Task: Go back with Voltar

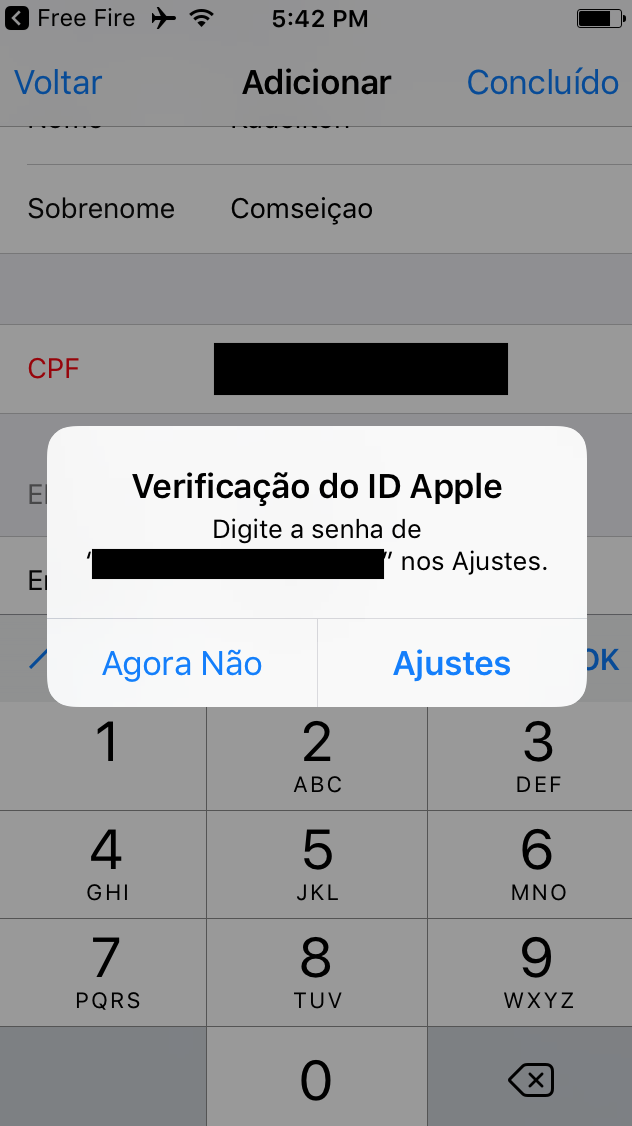Action: [x=58, y=82]
